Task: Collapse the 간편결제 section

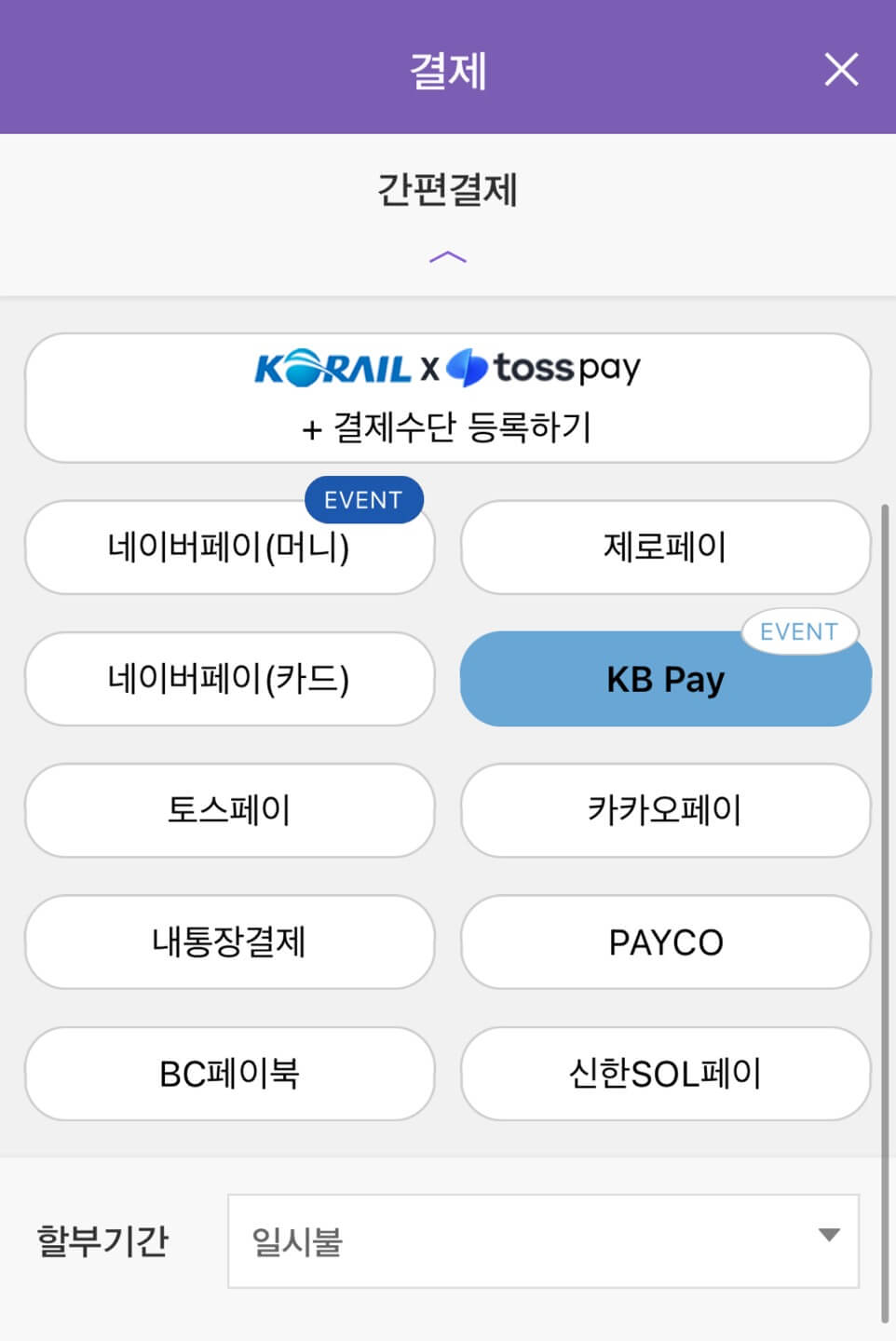Action: click(x=448, y=257)
